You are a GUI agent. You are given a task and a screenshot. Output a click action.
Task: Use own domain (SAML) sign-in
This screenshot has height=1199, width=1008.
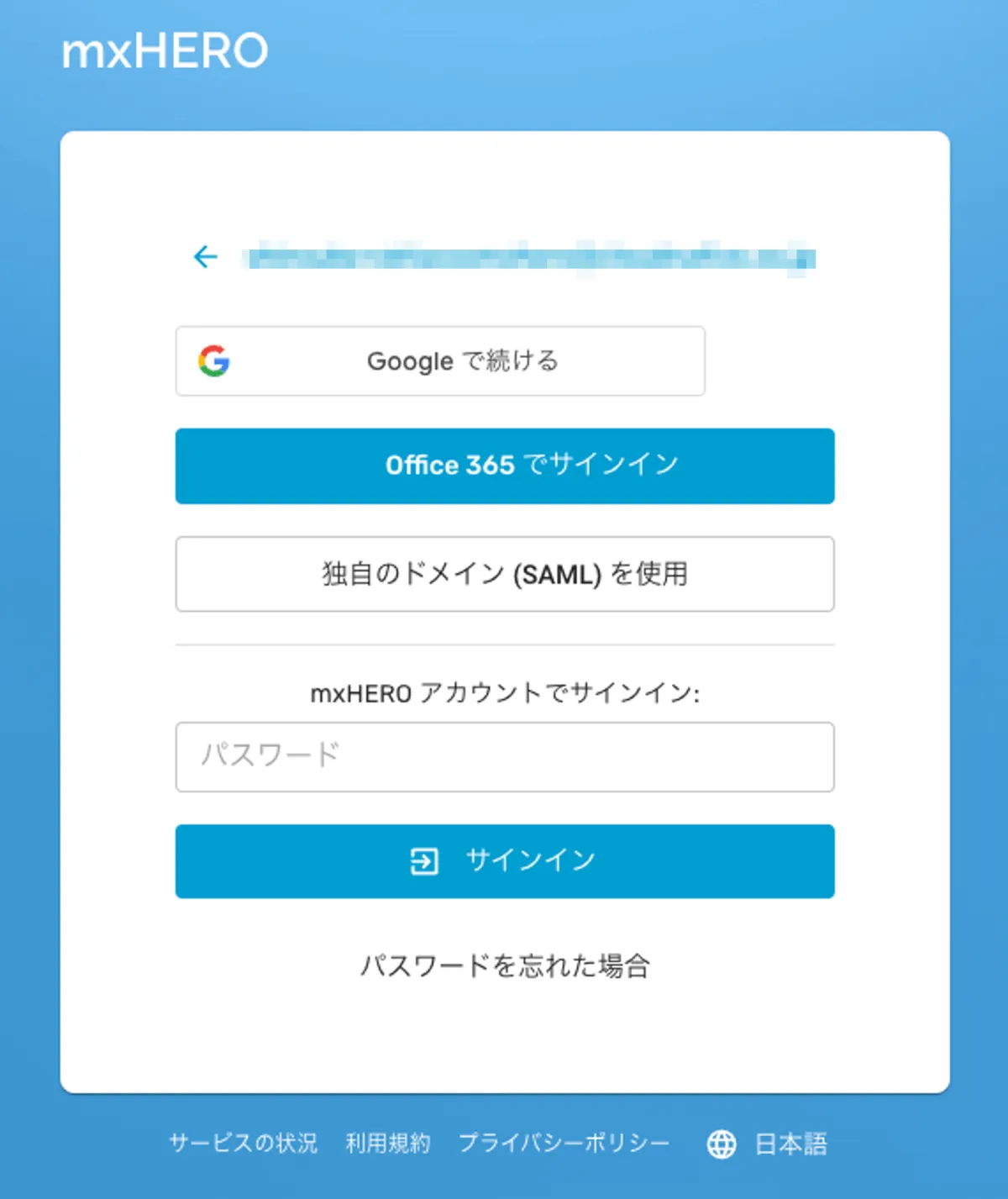[505, 574]
